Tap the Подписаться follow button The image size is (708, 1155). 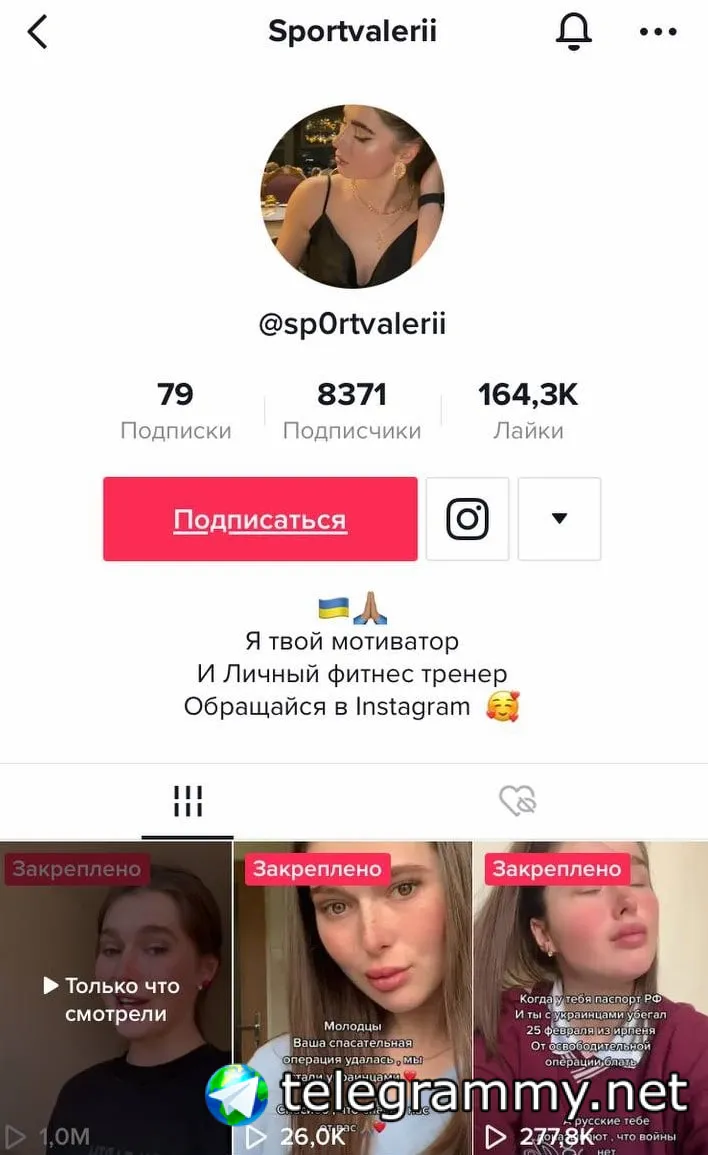click(x=260, y=519)
